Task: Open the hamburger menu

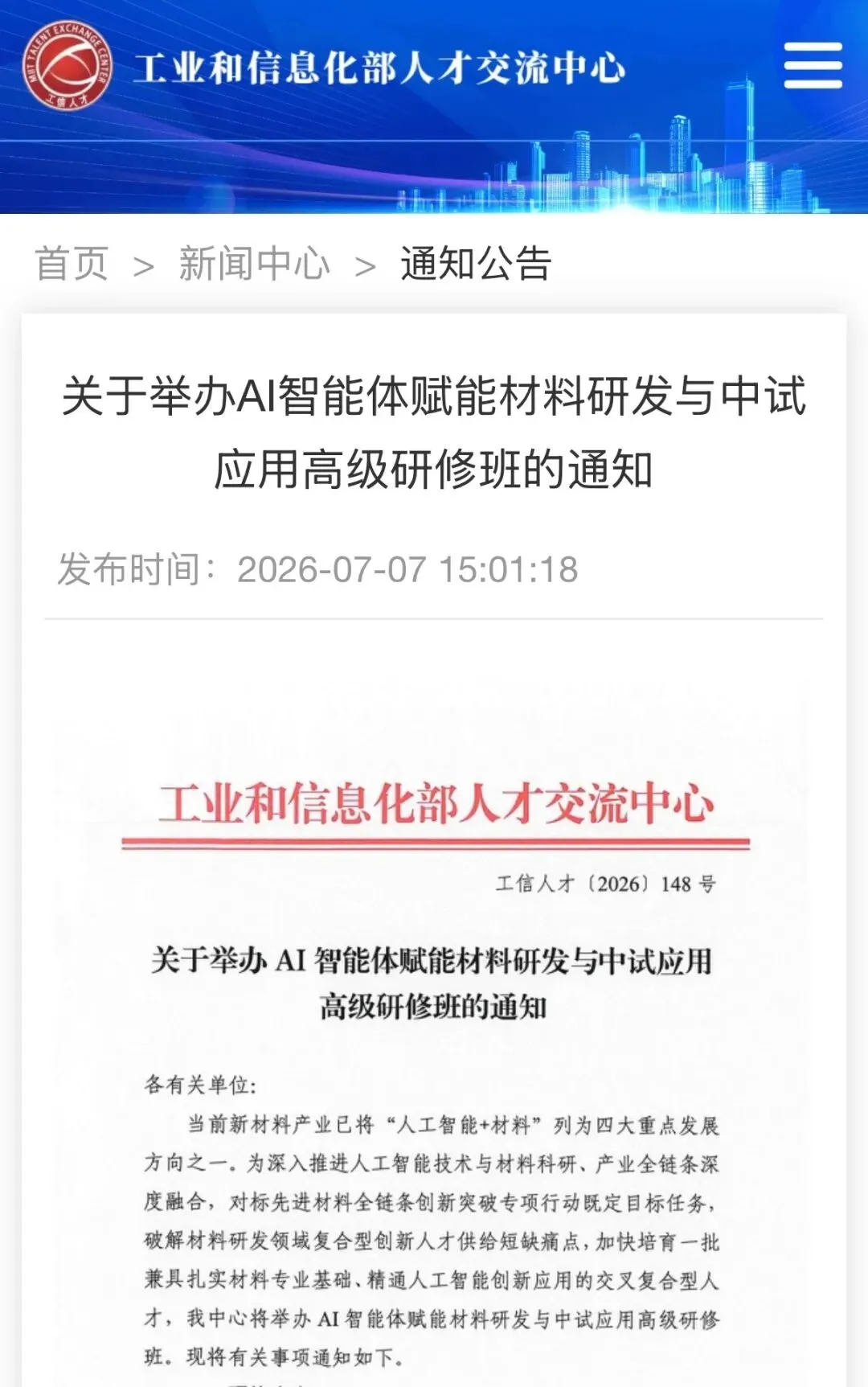Action: click(813, 66)
